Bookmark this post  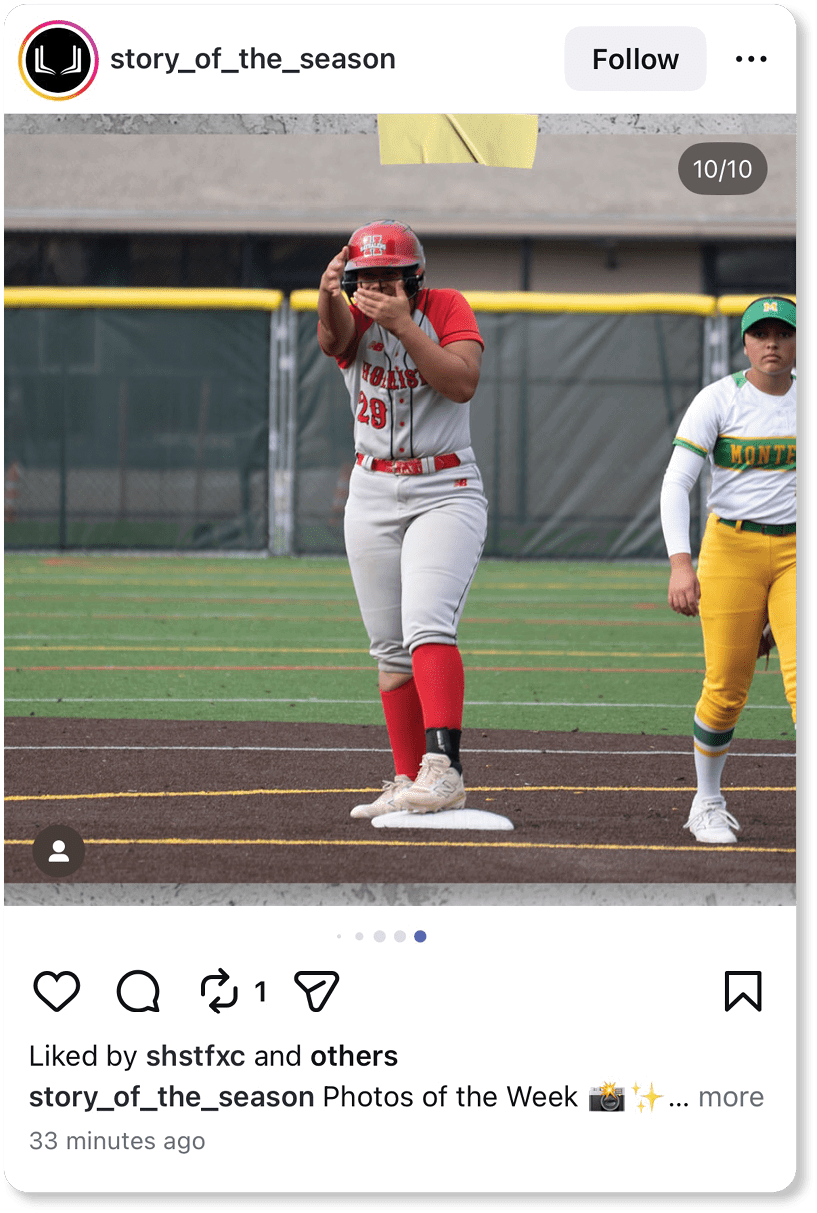[x=743, y=991]
